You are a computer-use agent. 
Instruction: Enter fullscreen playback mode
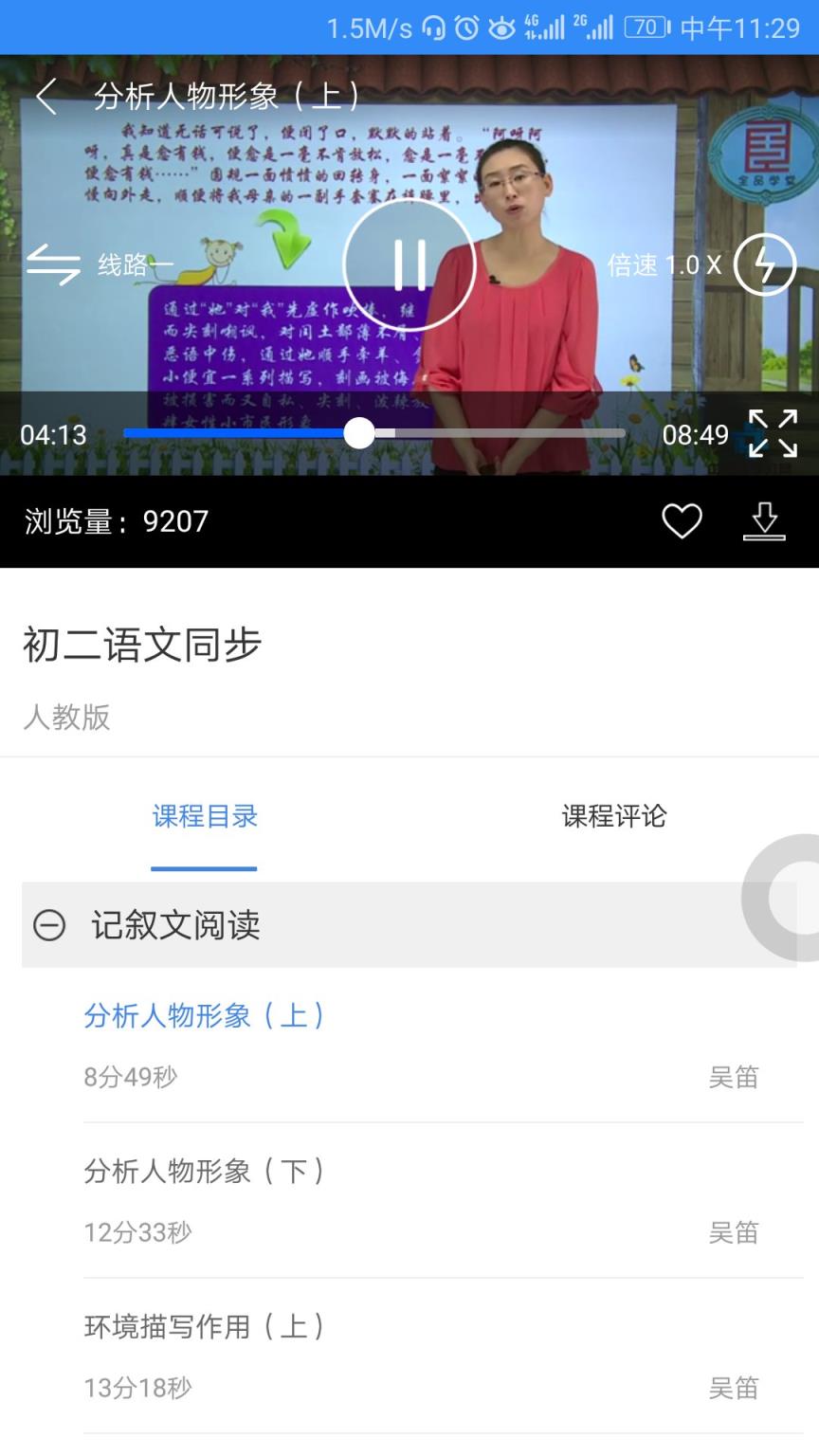coord(771,434)
